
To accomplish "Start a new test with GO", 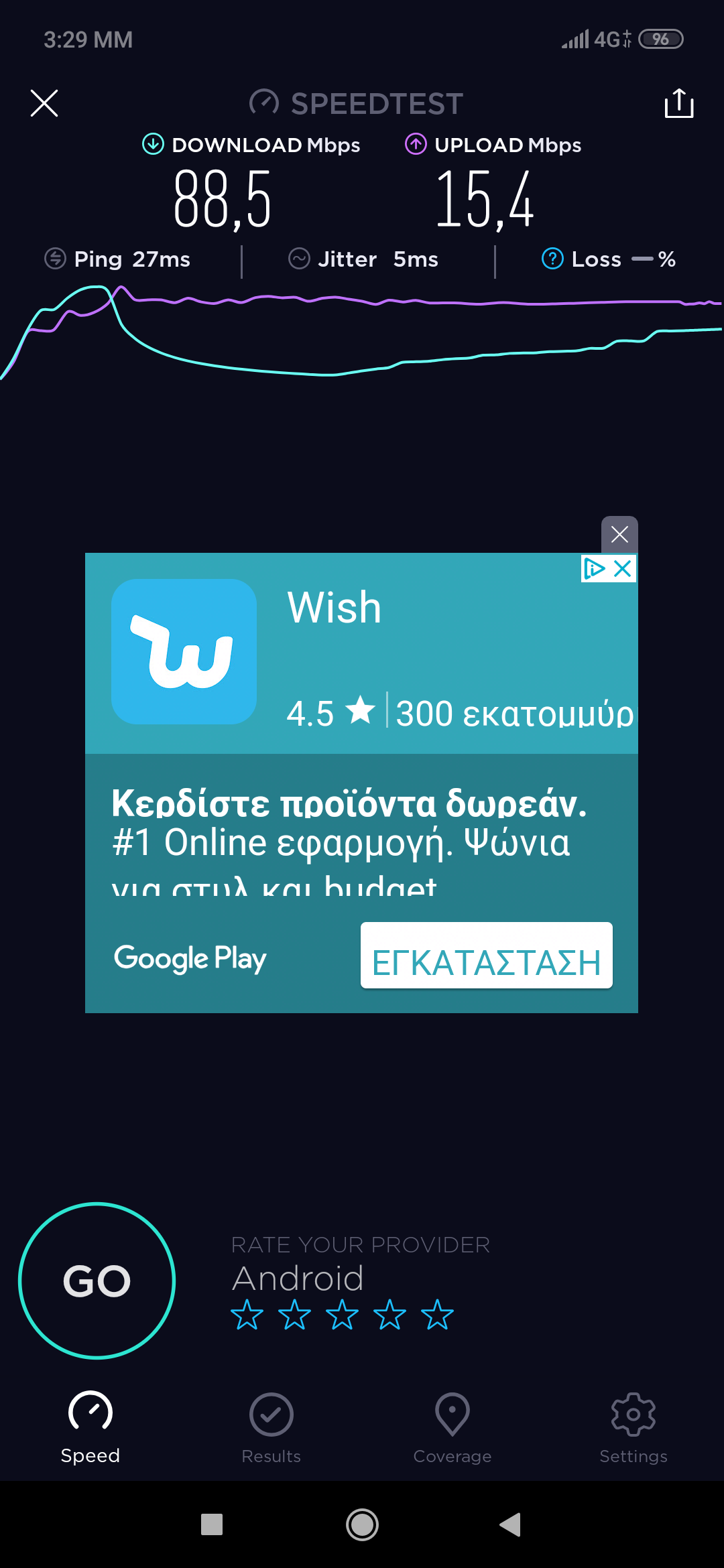I will click(x=97, y=1281).
